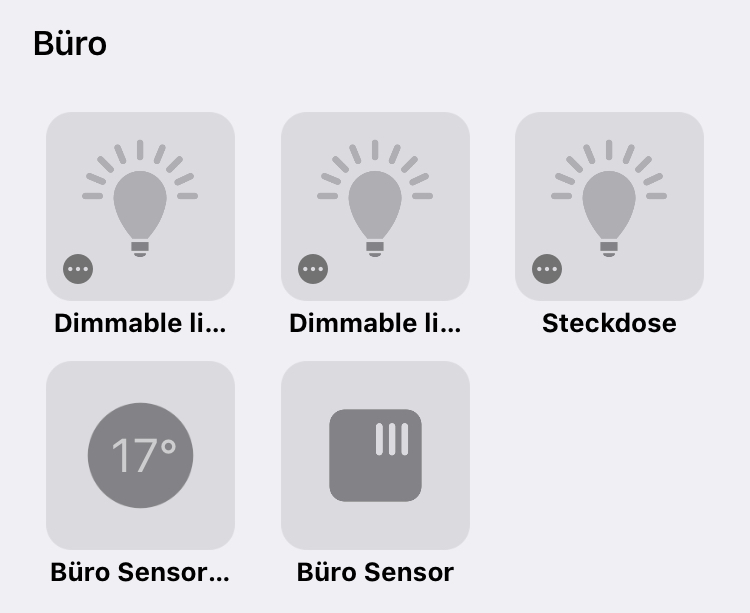Open the Büro Sensor radiator tile

click(375, 455)
